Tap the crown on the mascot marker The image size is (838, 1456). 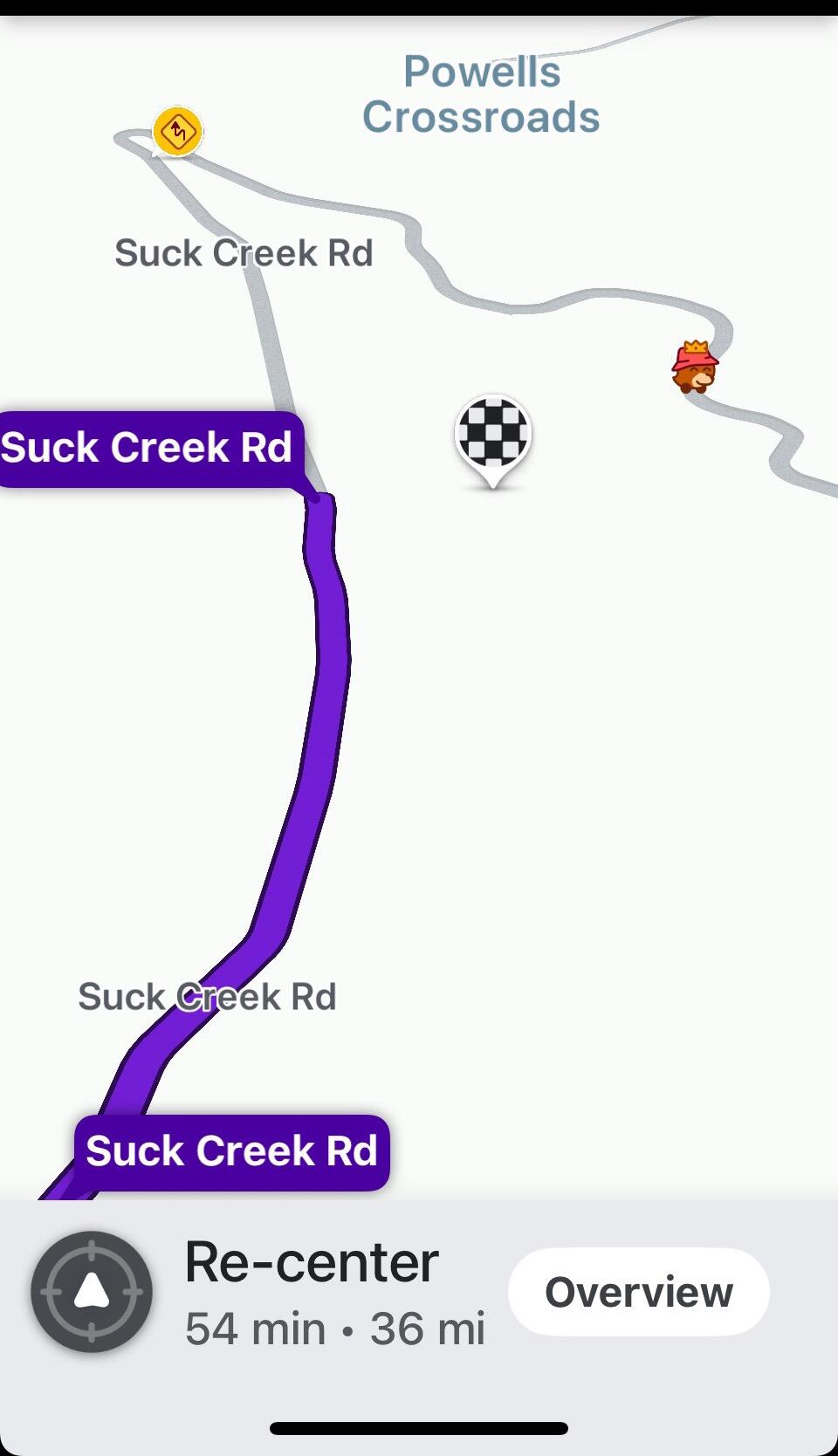pyautogui.click(x=696, y=348)
